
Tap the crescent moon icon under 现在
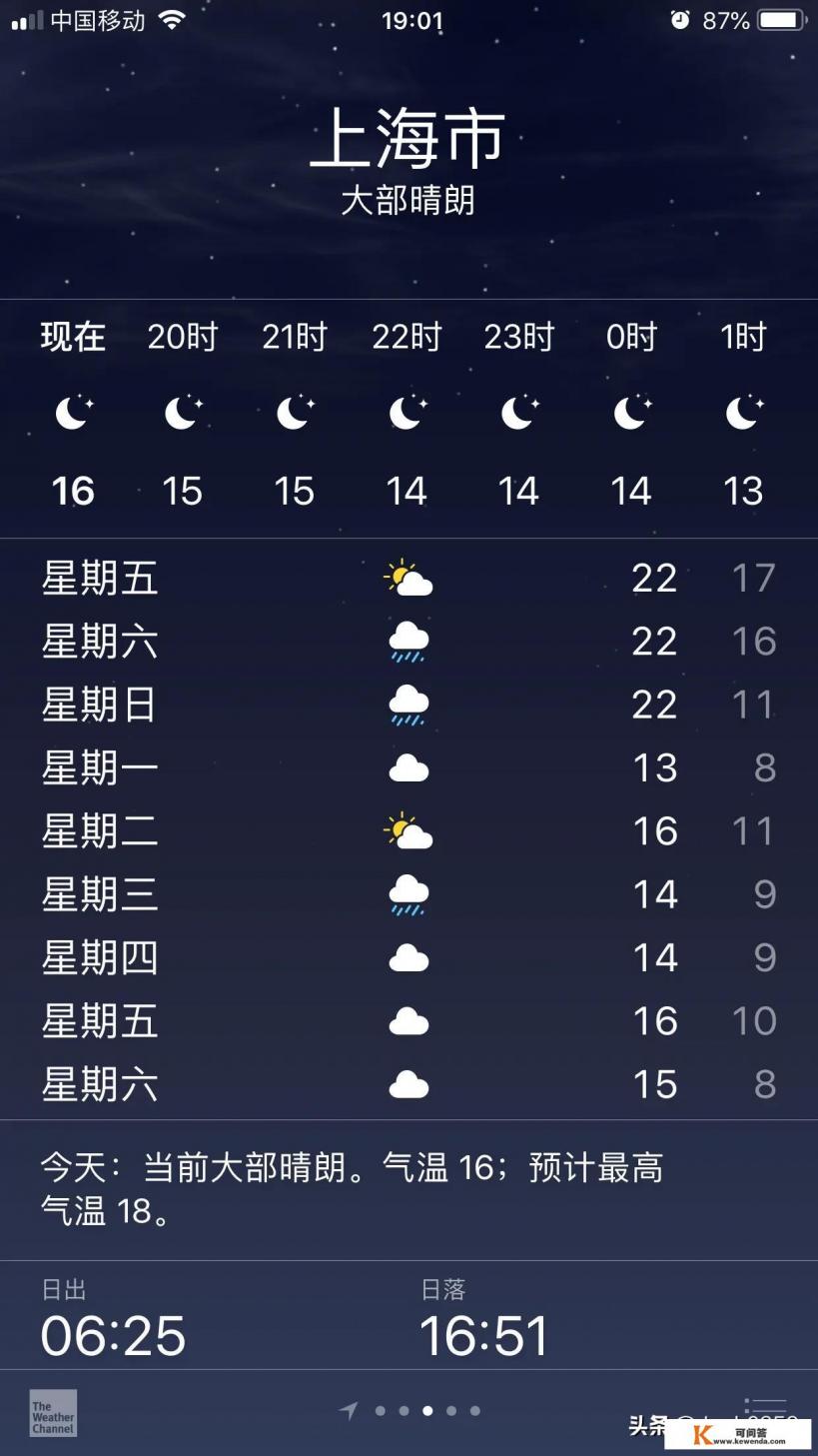[71, 413]
